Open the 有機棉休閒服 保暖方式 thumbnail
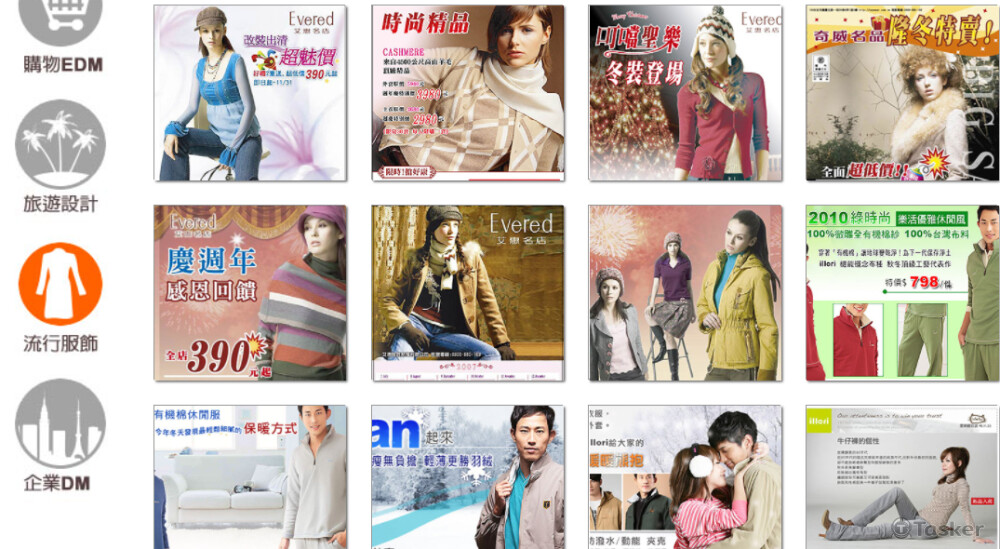 250,477
